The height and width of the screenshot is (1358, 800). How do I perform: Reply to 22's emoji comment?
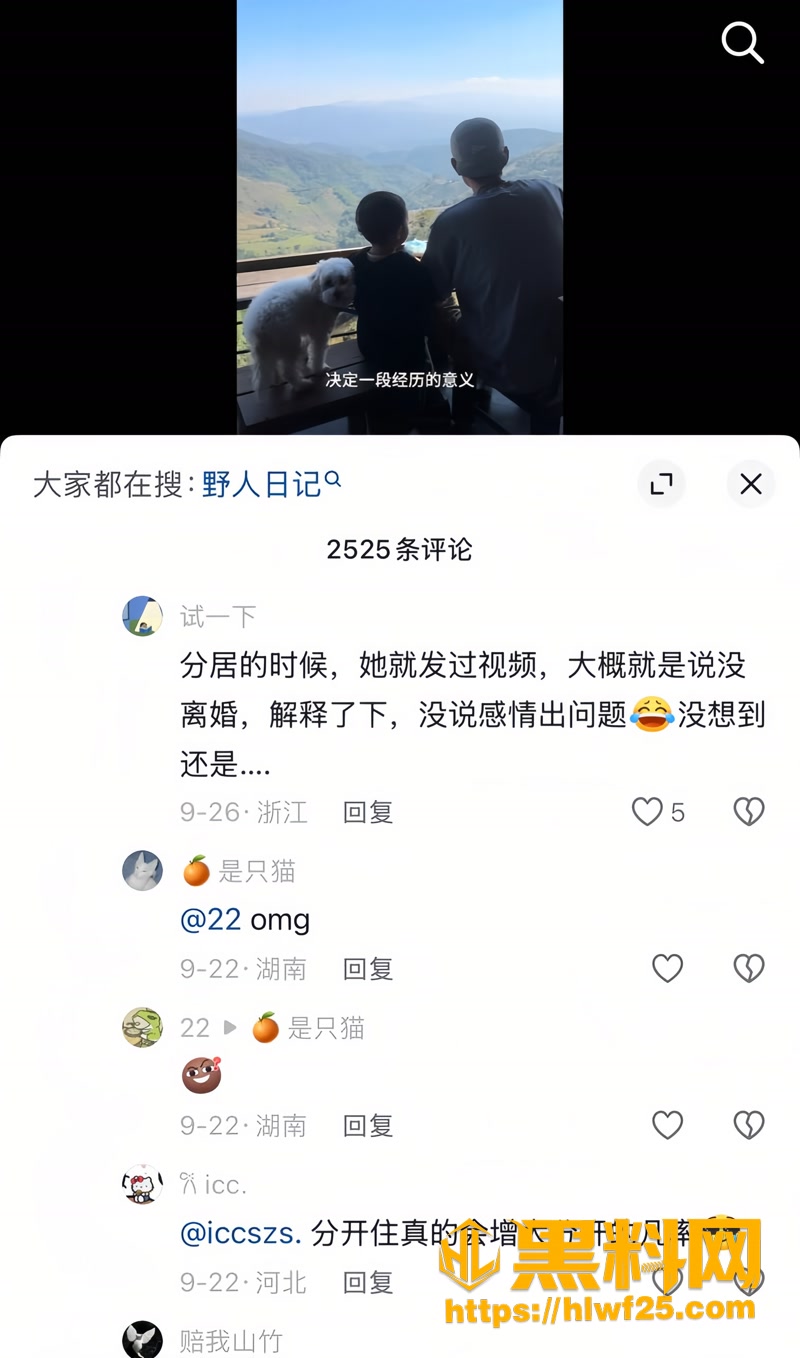click(368, 1126)
